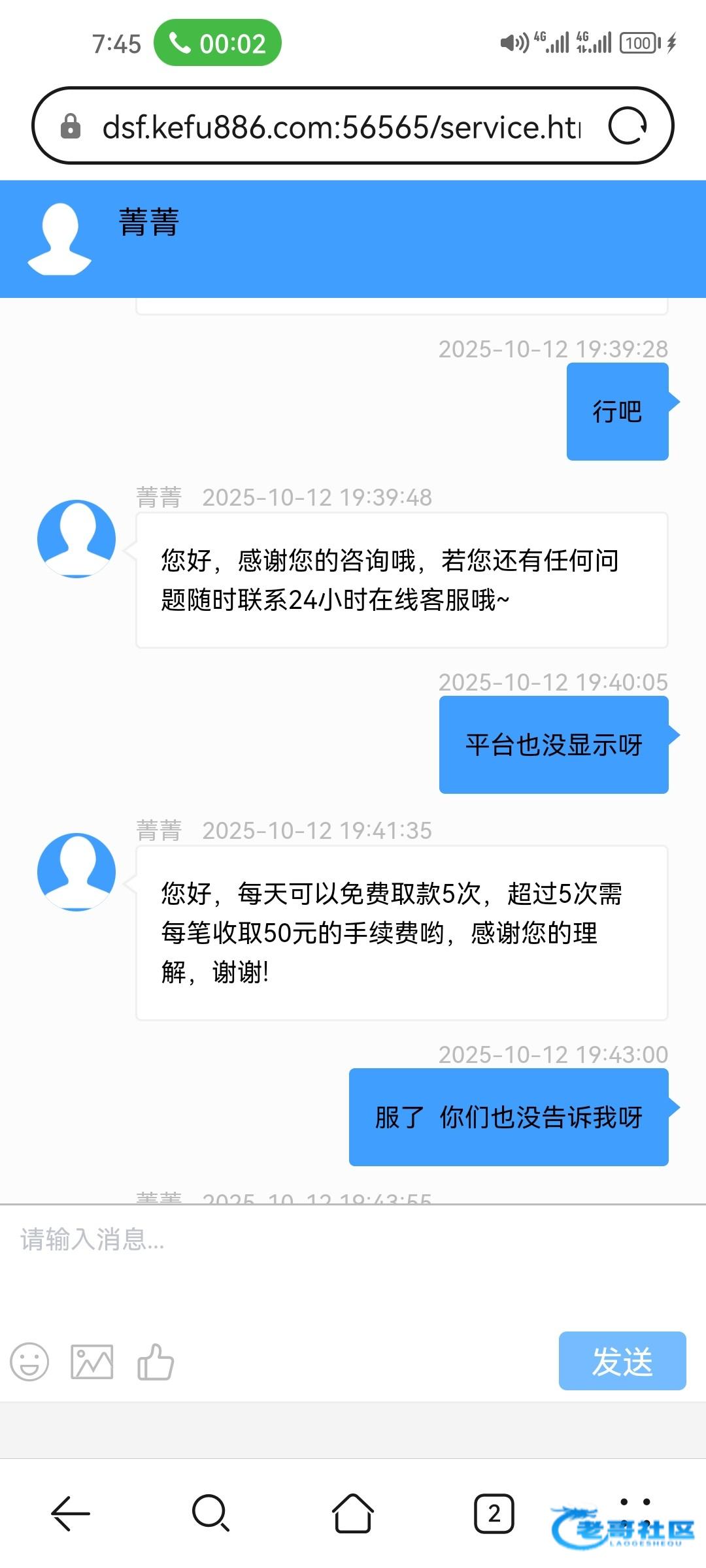706x1568 pixels.
Task: Rate the service with the thumbs-up icon
Action: [156, 1362]
